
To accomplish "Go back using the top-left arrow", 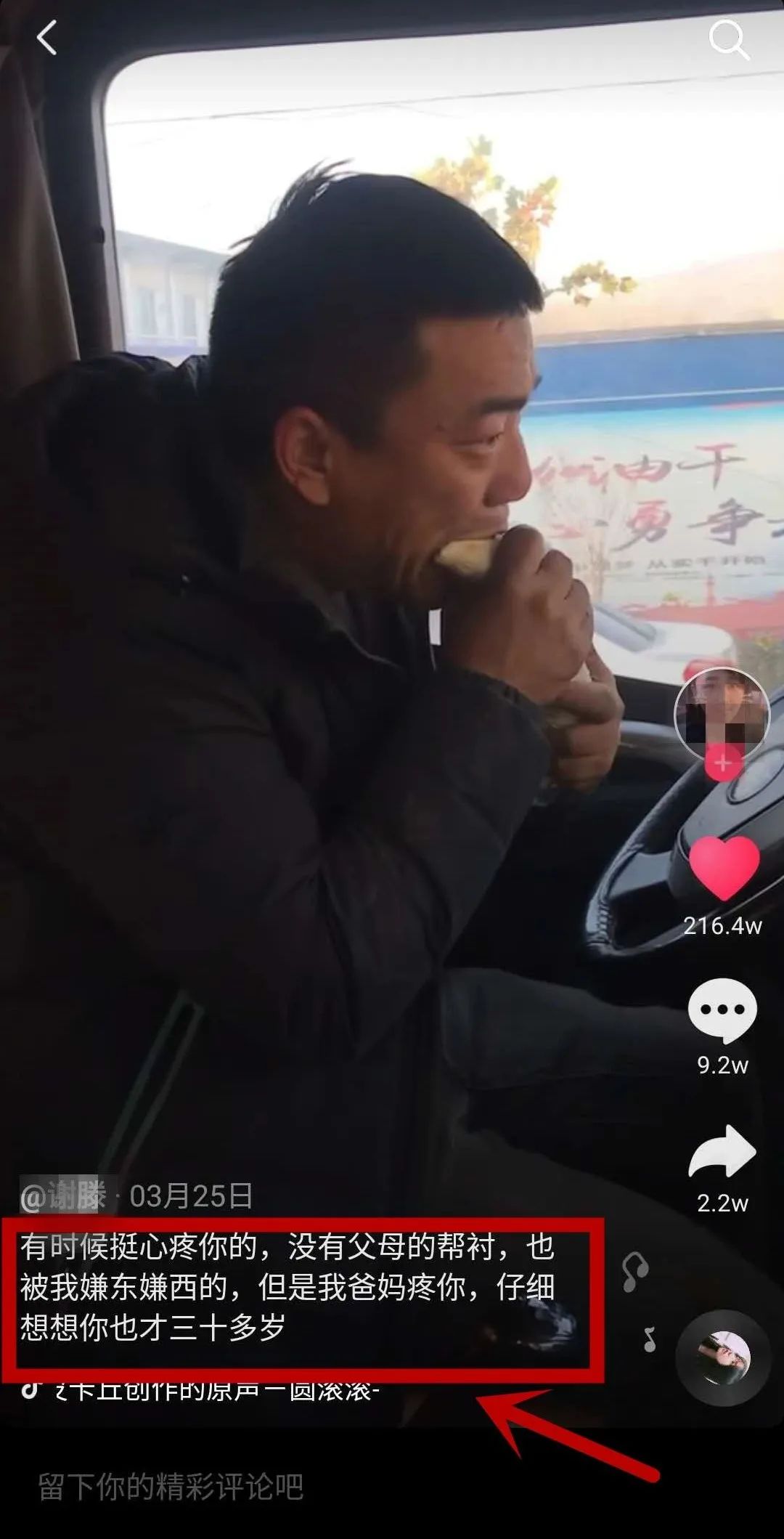I will click(x=46, y=38).
